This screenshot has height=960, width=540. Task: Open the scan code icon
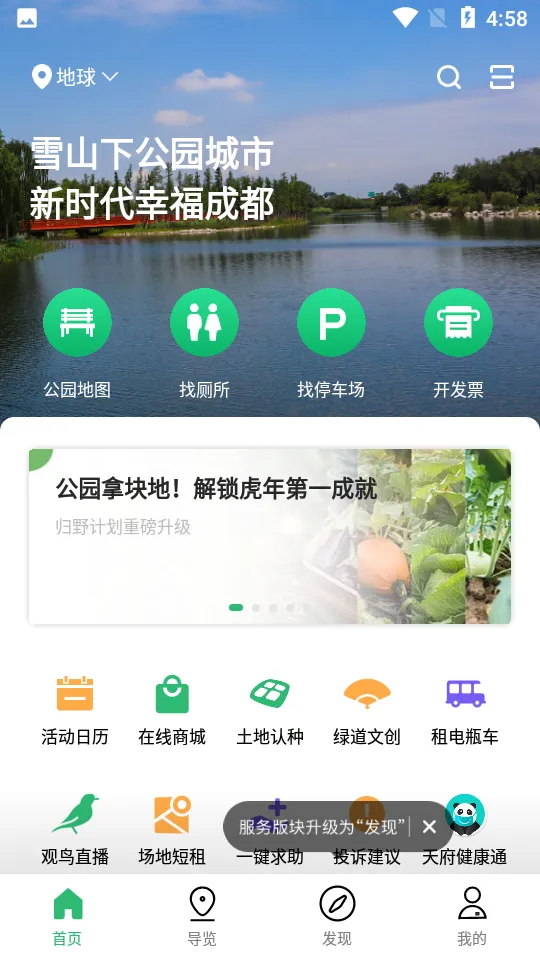pyautogui.click(x=501, y=77)
